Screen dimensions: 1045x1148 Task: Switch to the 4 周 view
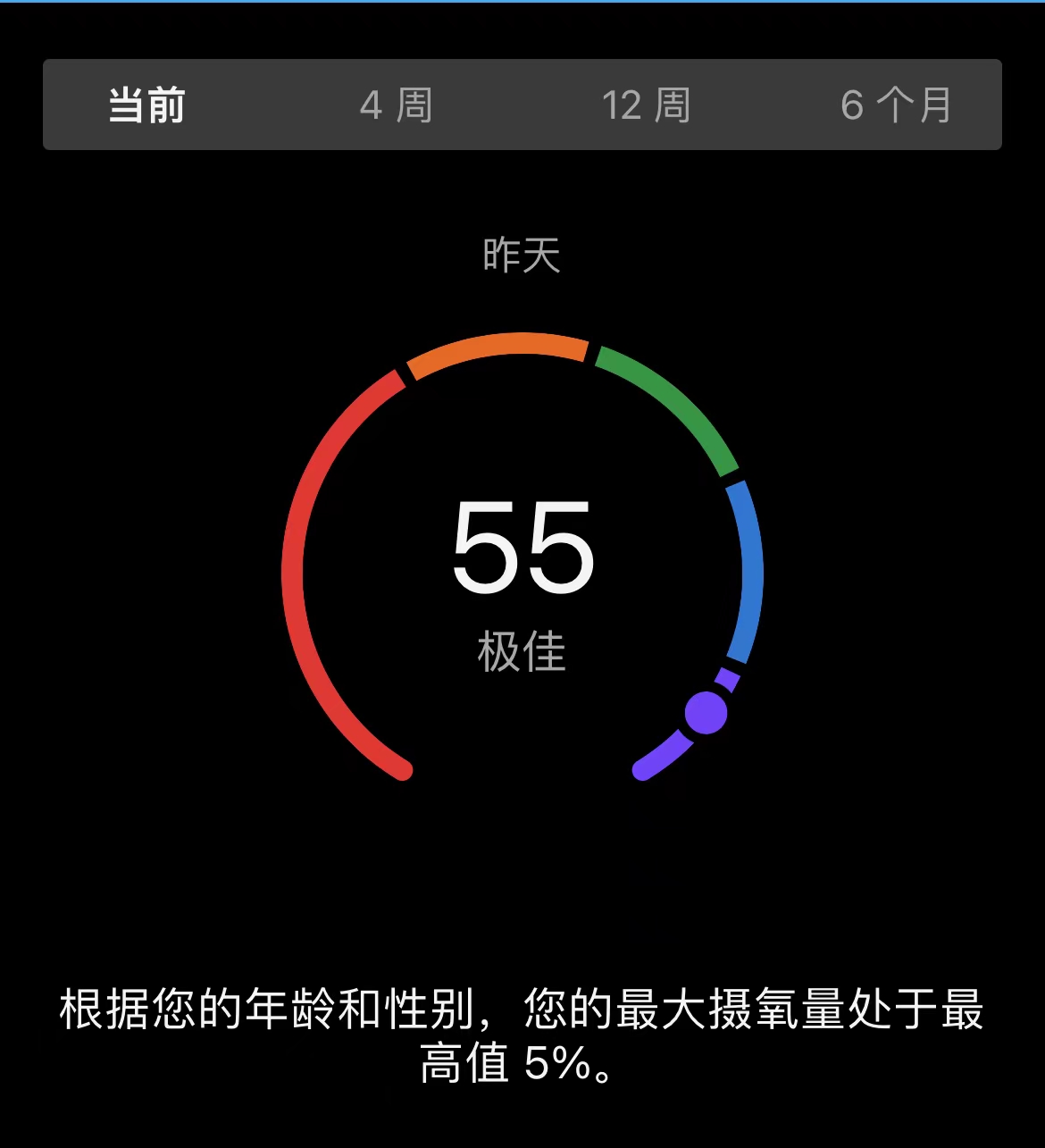tap(397, 105)
